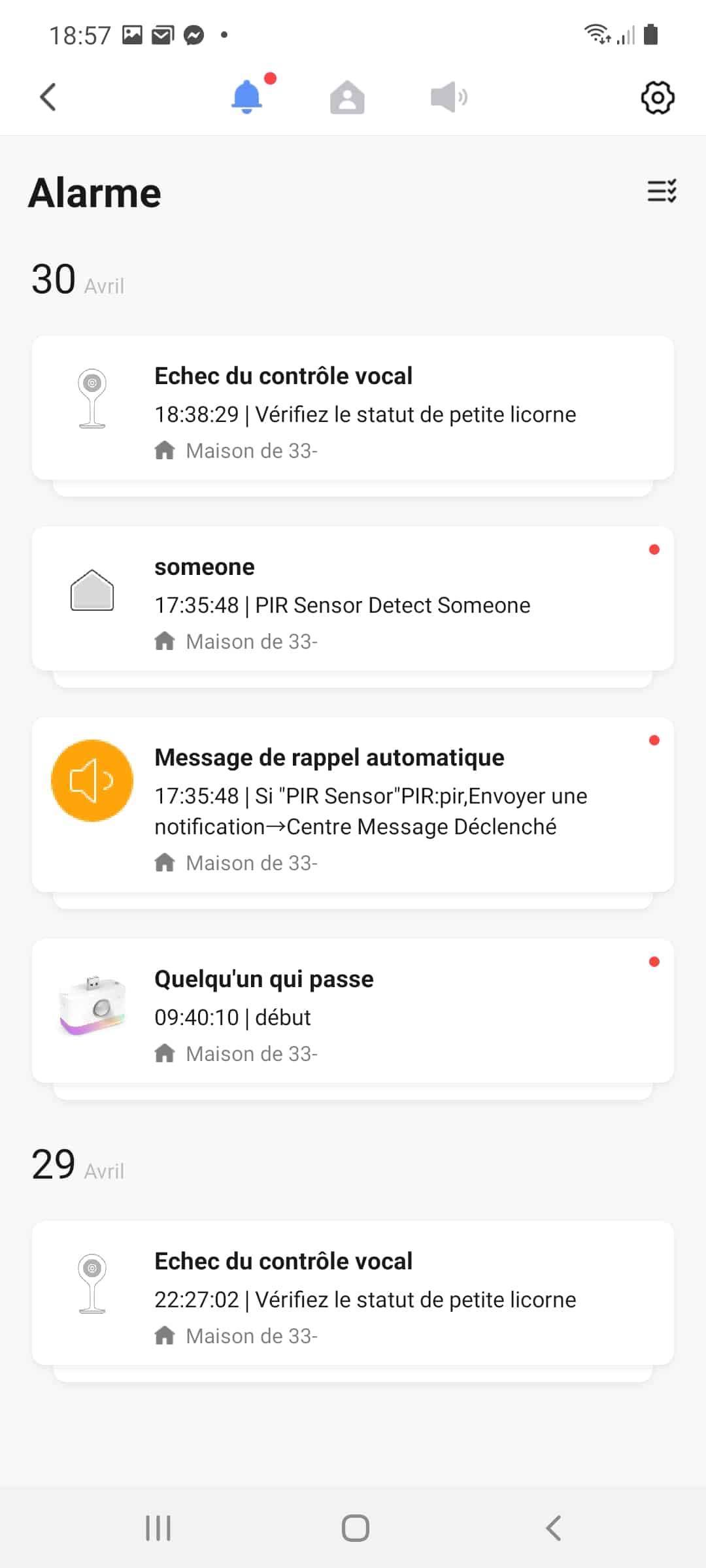Image resolution: width=706 pixels, height=1568 pixels.
Task: Tap the multi-select checklist icon
Action: [662, 191]
